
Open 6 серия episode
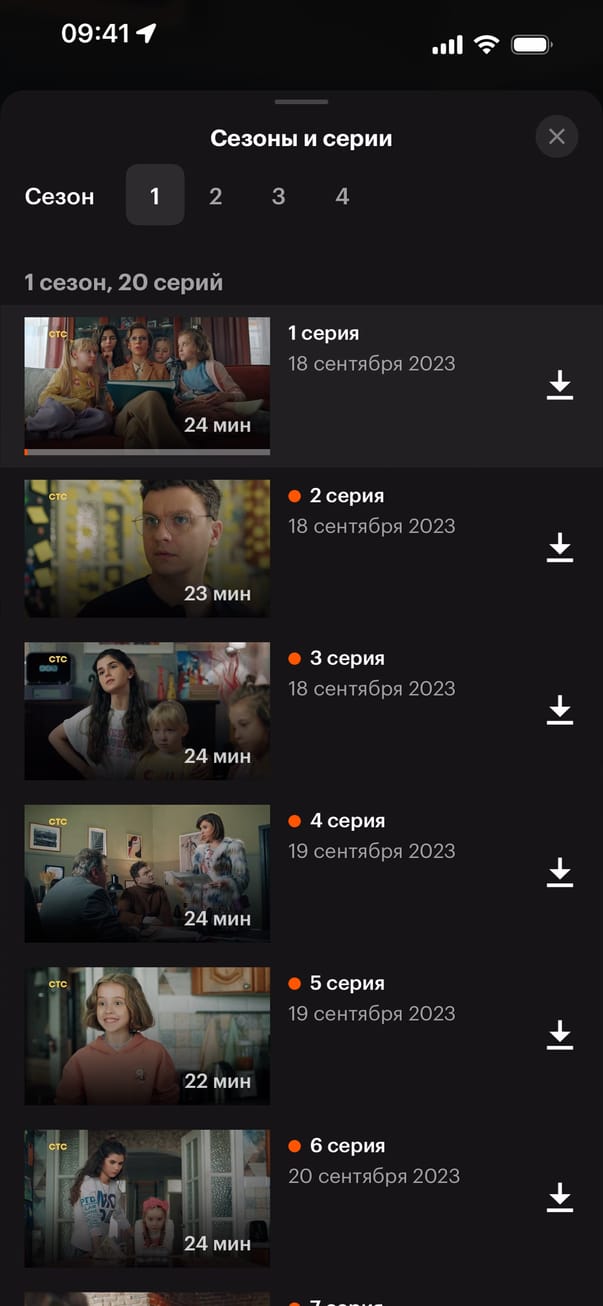[x=147, y=1198]
